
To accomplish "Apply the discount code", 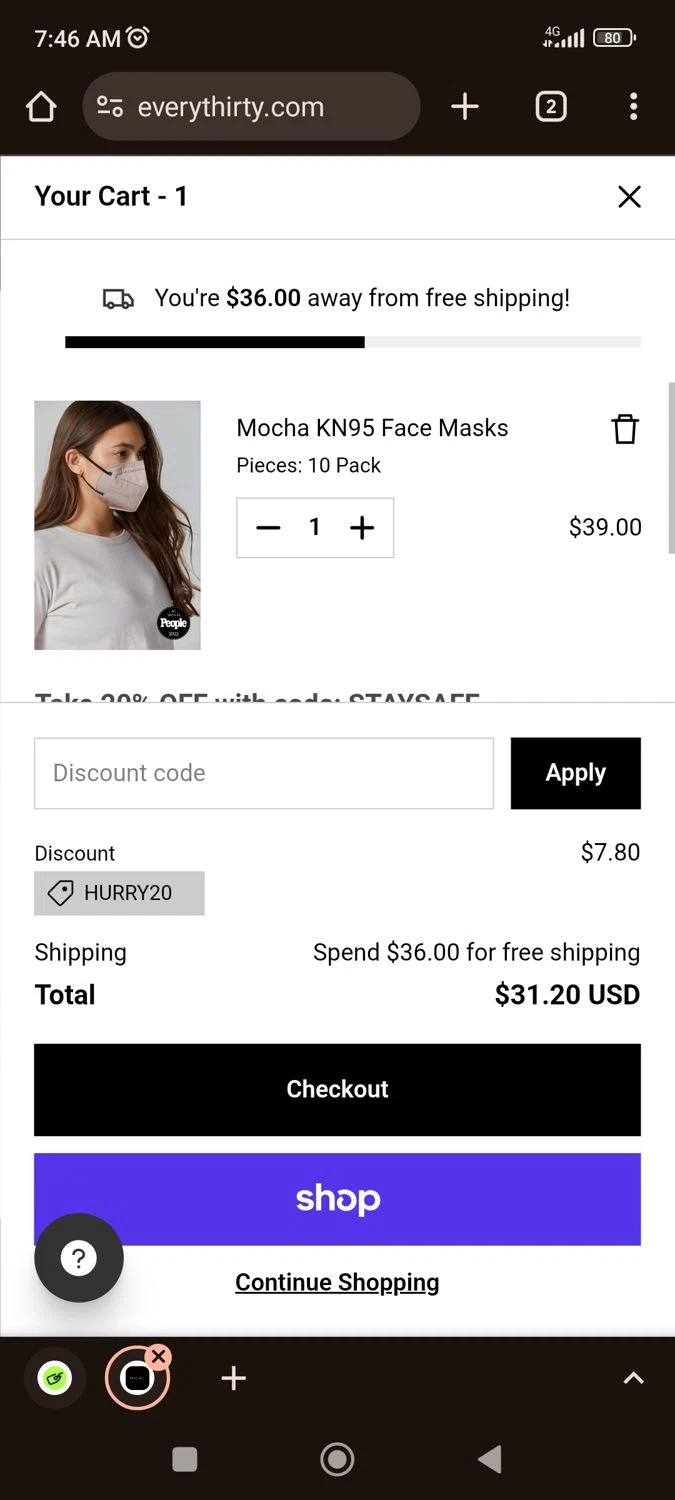I will coord(575,773).
